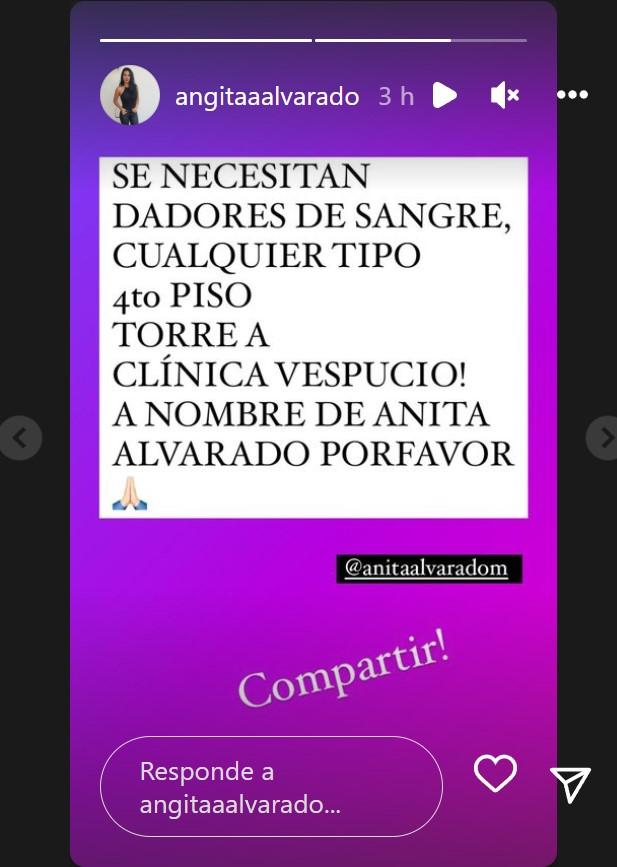Play the story
Screen dimensions: 617x867
(445, 96)
